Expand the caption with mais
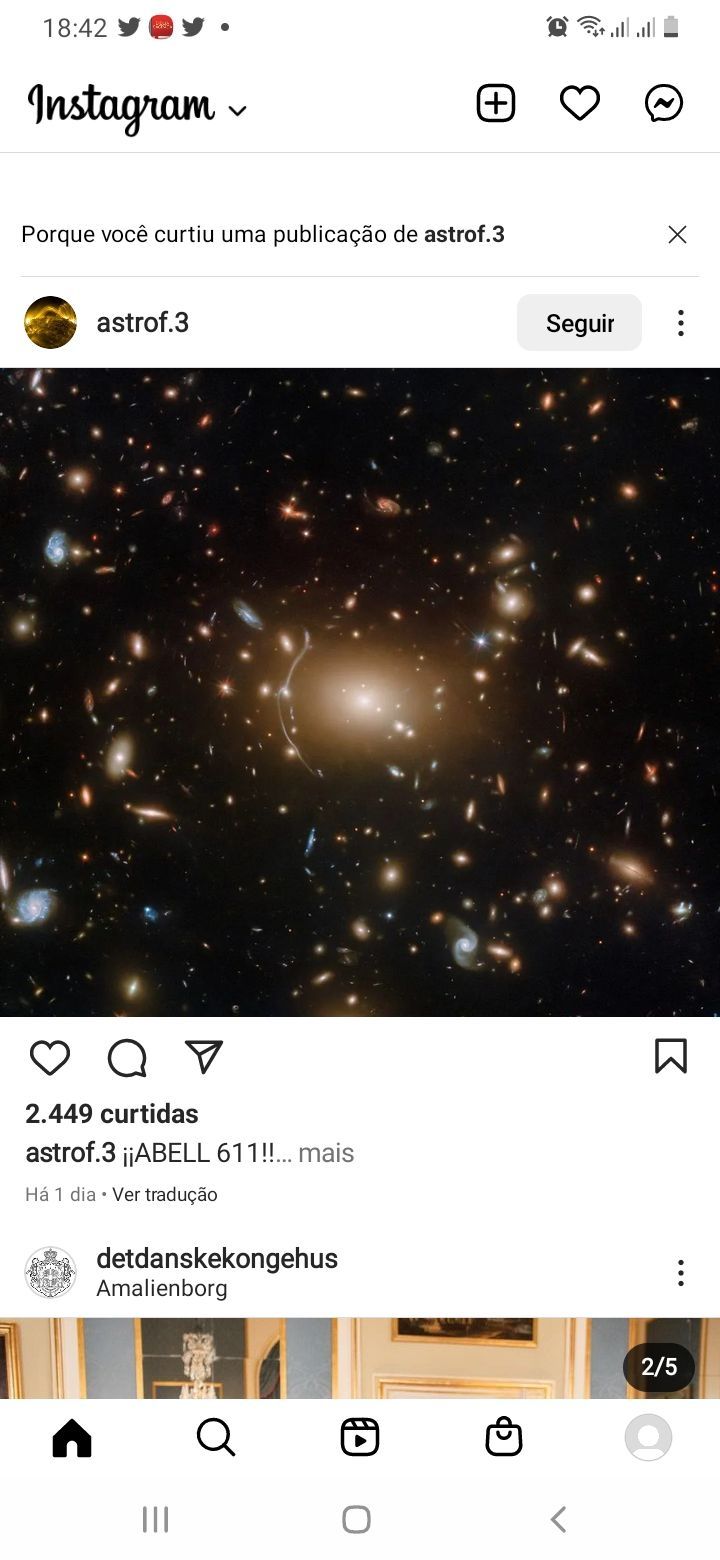This screenshot has width=720, height=1560. coord(326,1153)
